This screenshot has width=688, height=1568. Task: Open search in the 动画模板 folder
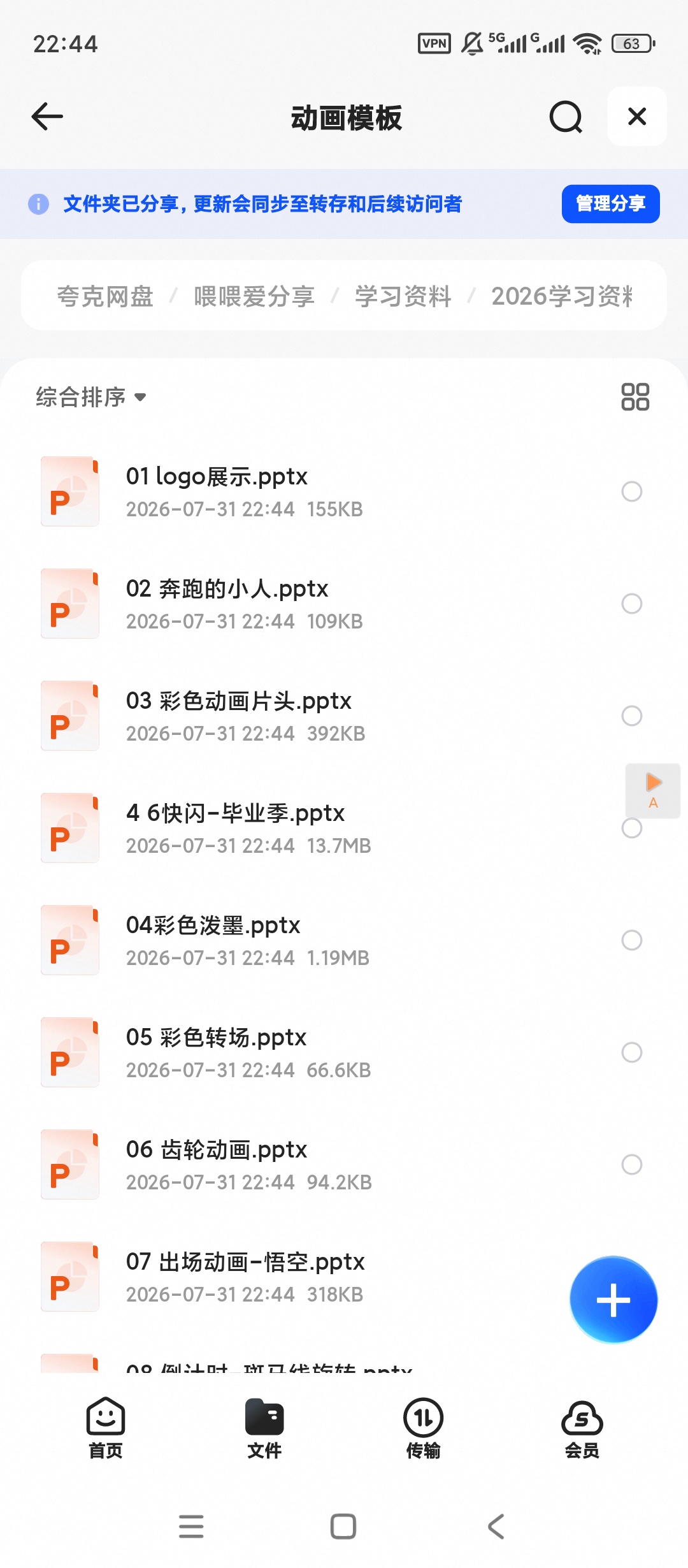click(x=566, y=117)
